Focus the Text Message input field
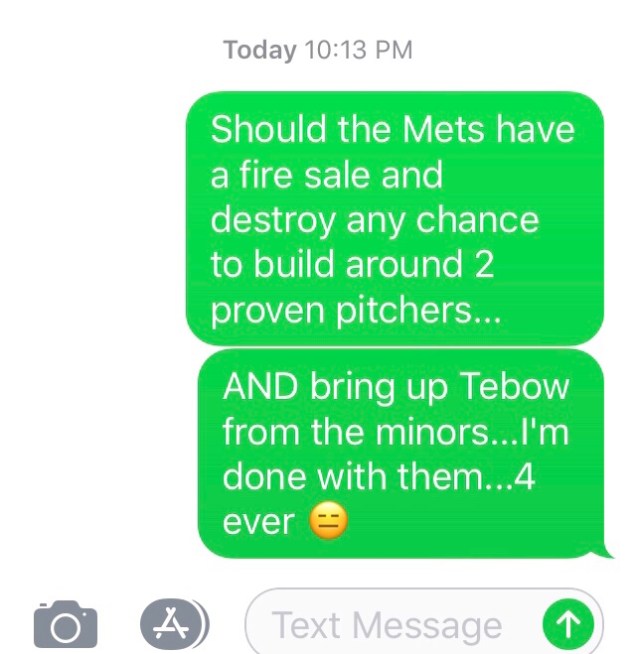The image size is (636, 654). tap(390, 626)
